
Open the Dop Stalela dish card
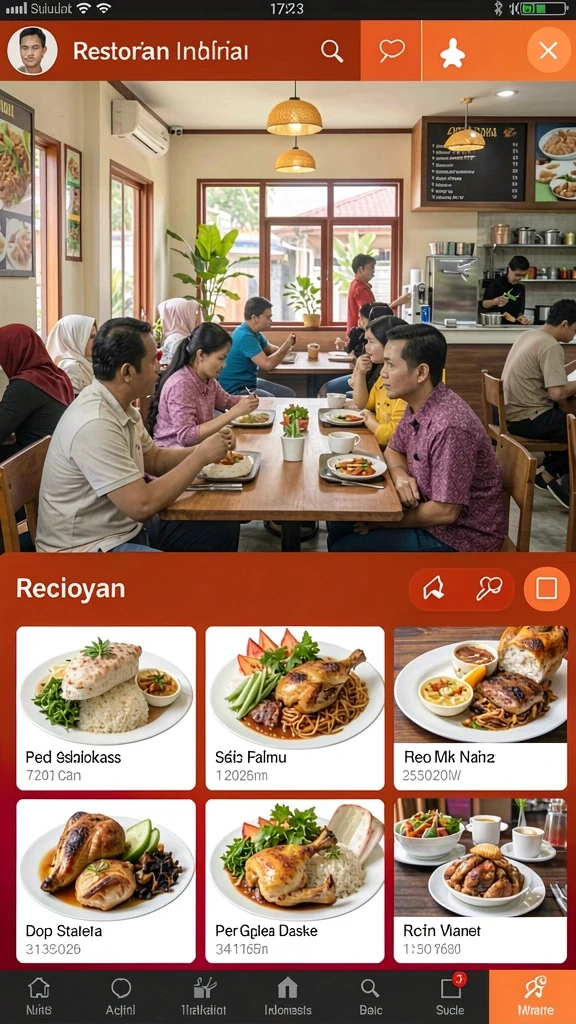point(106,880)
